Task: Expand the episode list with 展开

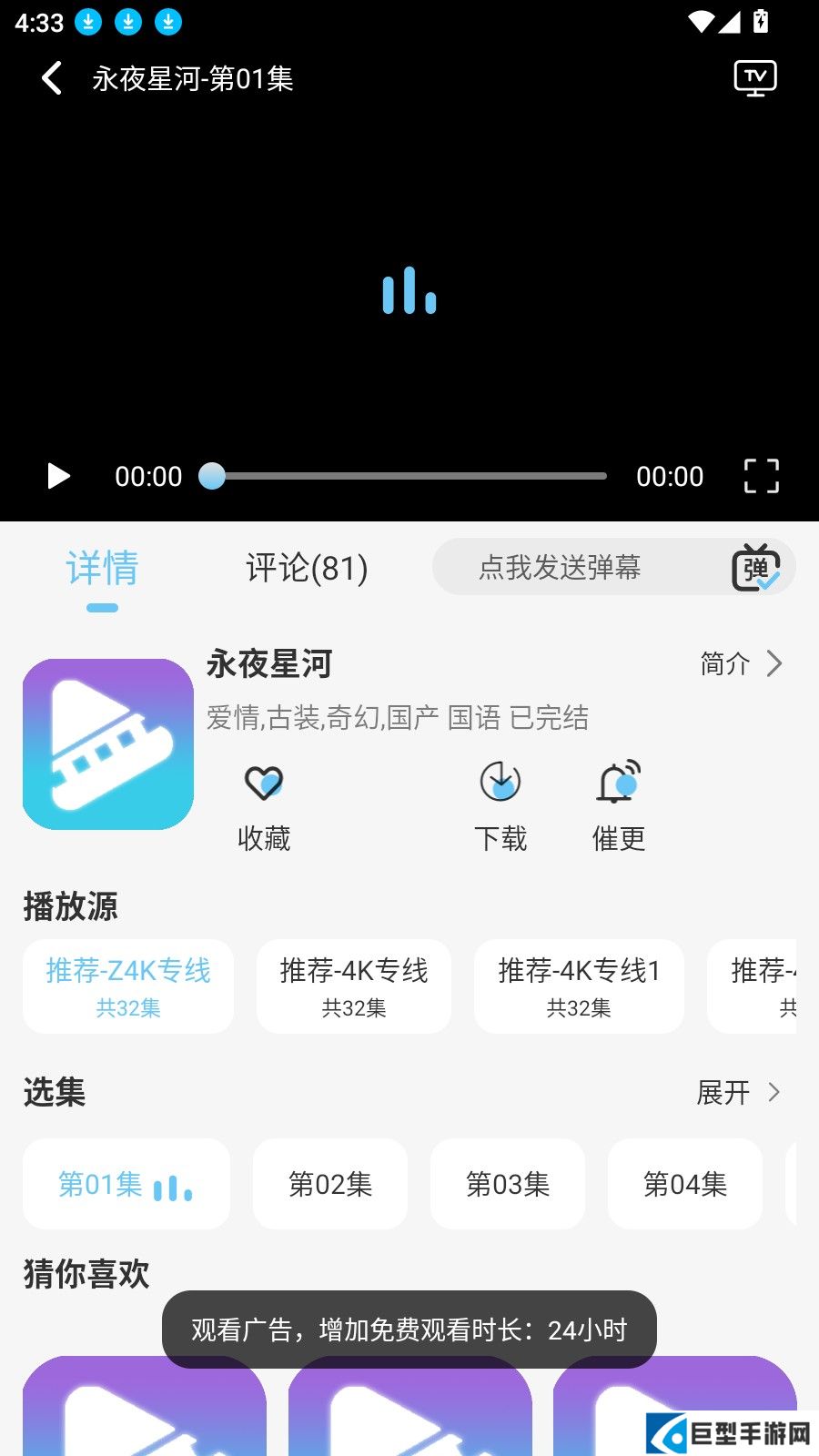Action: (738, 1092)
